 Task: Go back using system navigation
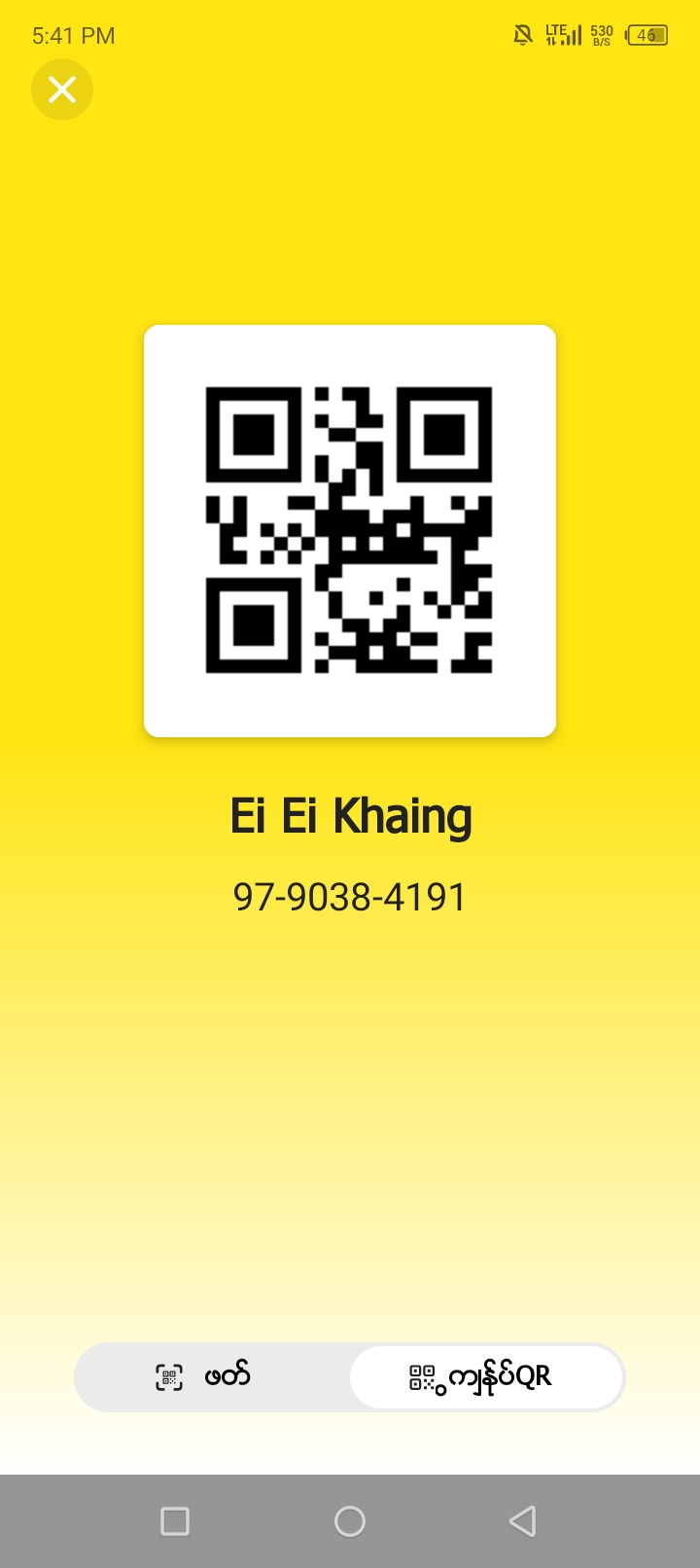click(522, 1520)
